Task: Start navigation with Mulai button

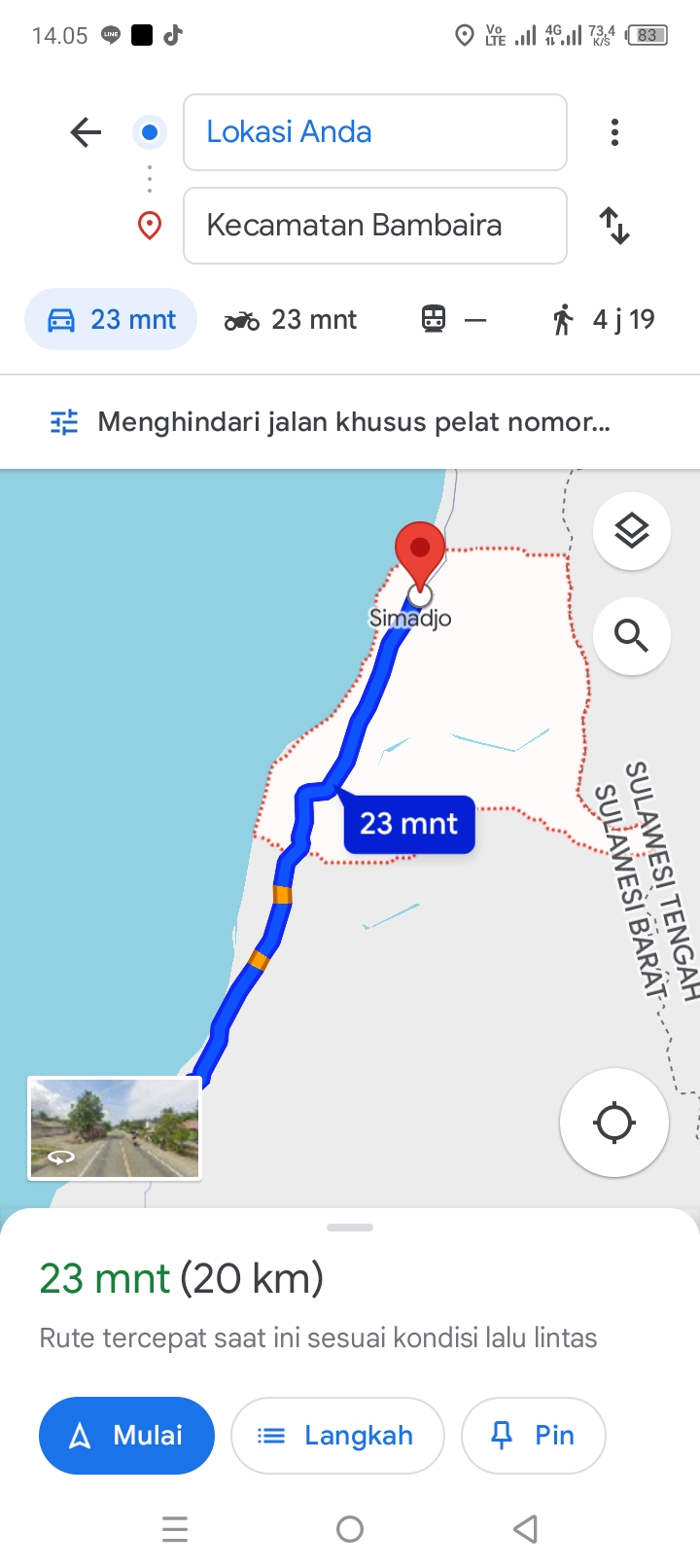Action: click(x=126, y=1436)
